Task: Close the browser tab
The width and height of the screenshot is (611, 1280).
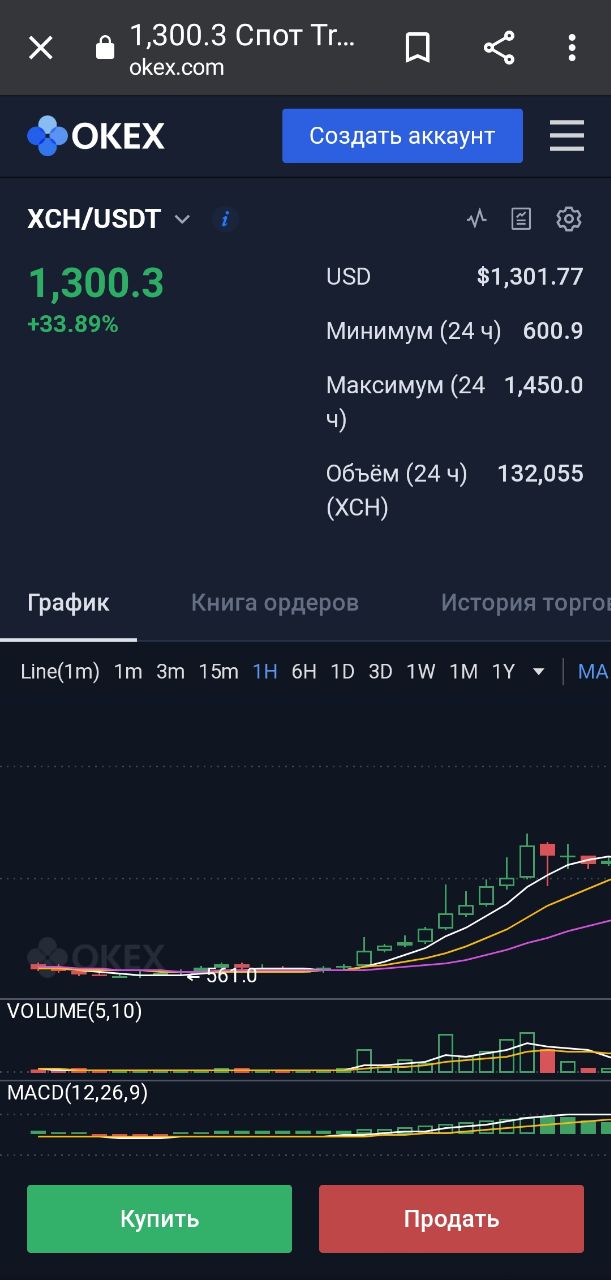Action: (40, 47)
